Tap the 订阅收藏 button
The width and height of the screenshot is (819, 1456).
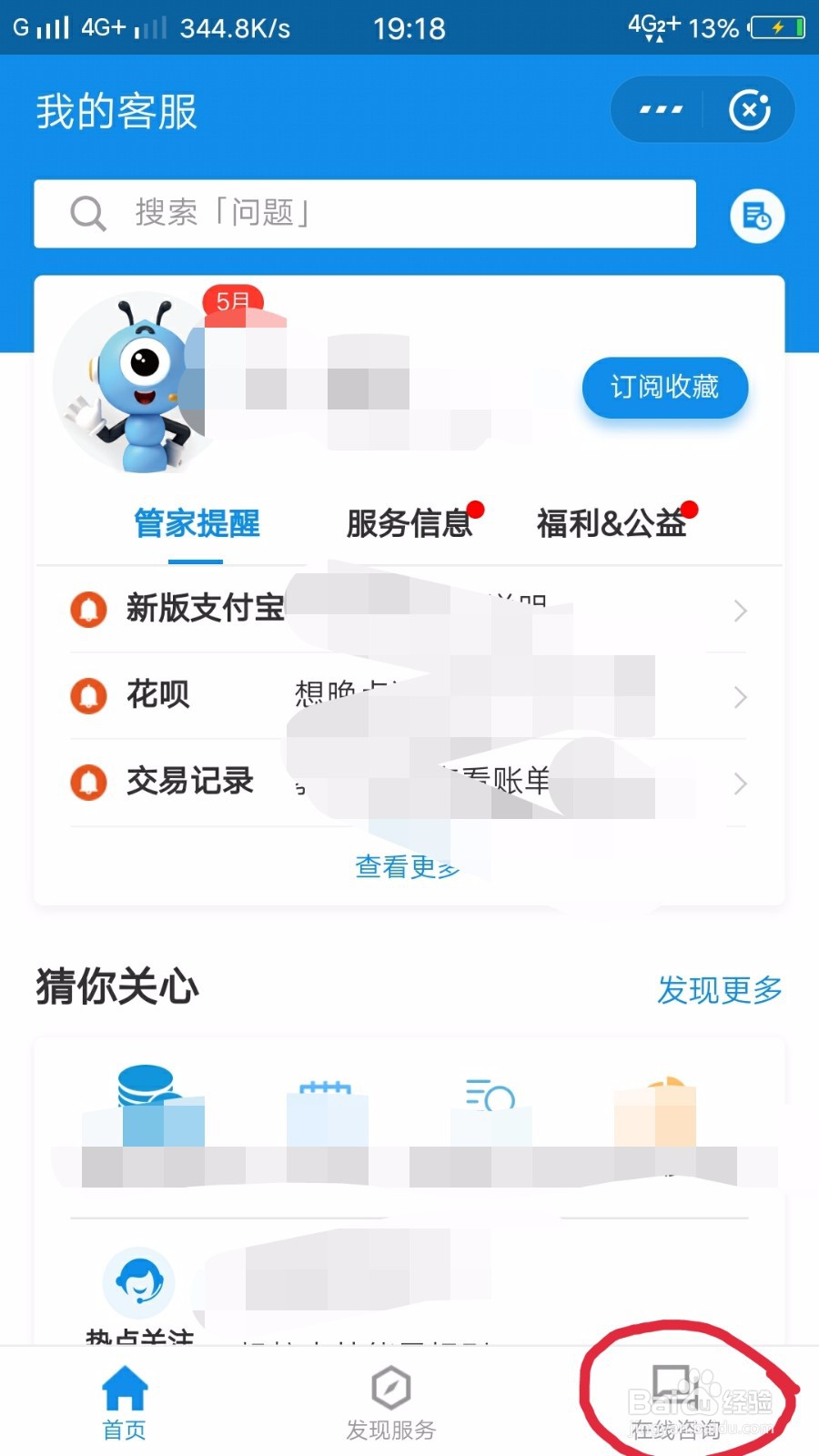tap(664, 388)
